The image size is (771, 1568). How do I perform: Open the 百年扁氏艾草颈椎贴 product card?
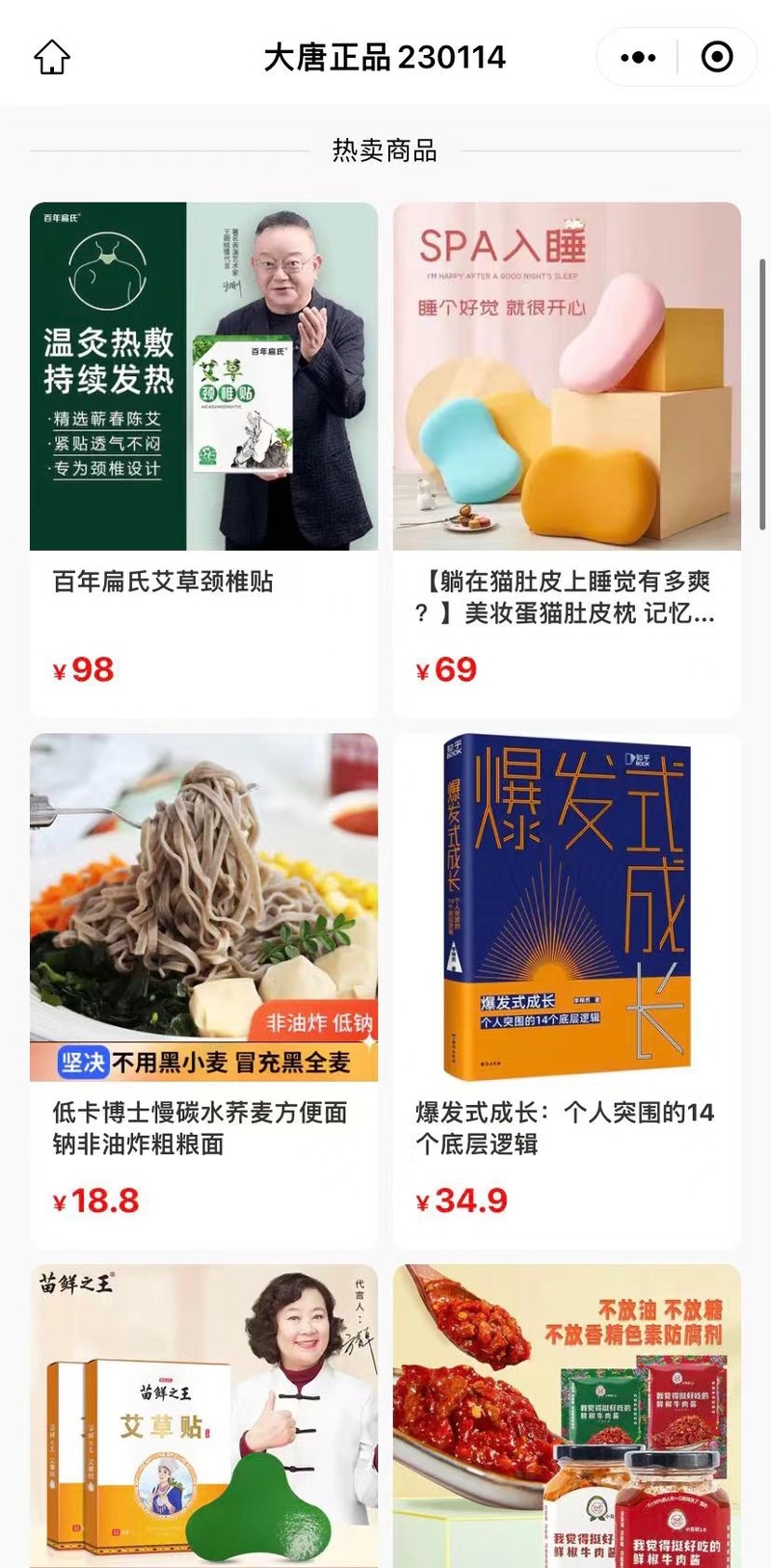pos(203,459)
